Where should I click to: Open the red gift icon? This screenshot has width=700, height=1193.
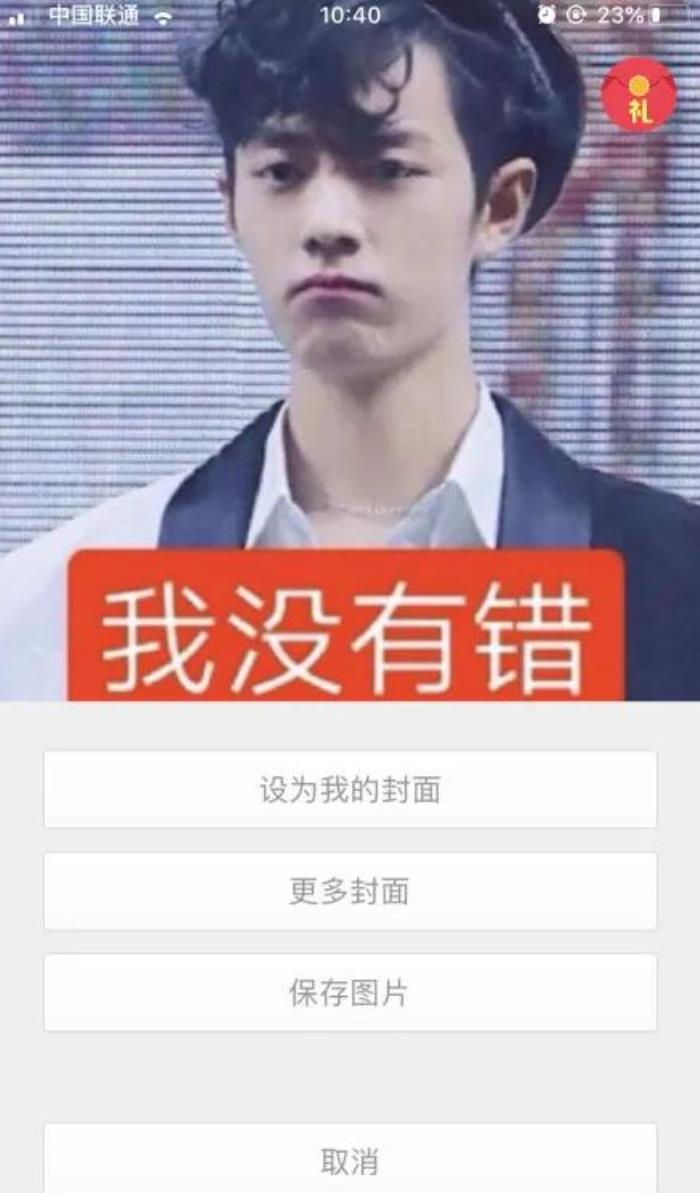coord(638,95)
